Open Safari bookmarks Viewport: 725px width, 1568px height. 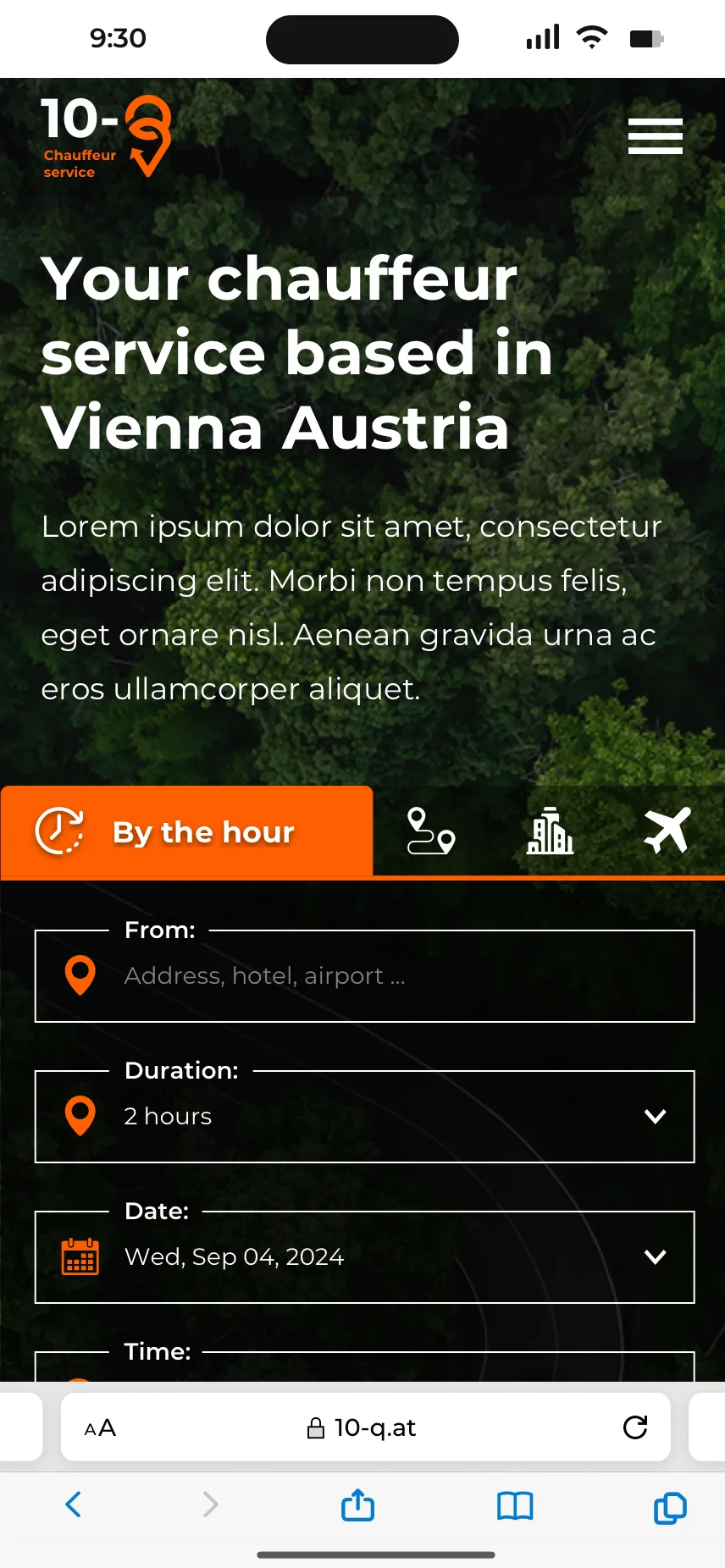pyautogui.click(x=515, y=1505)
